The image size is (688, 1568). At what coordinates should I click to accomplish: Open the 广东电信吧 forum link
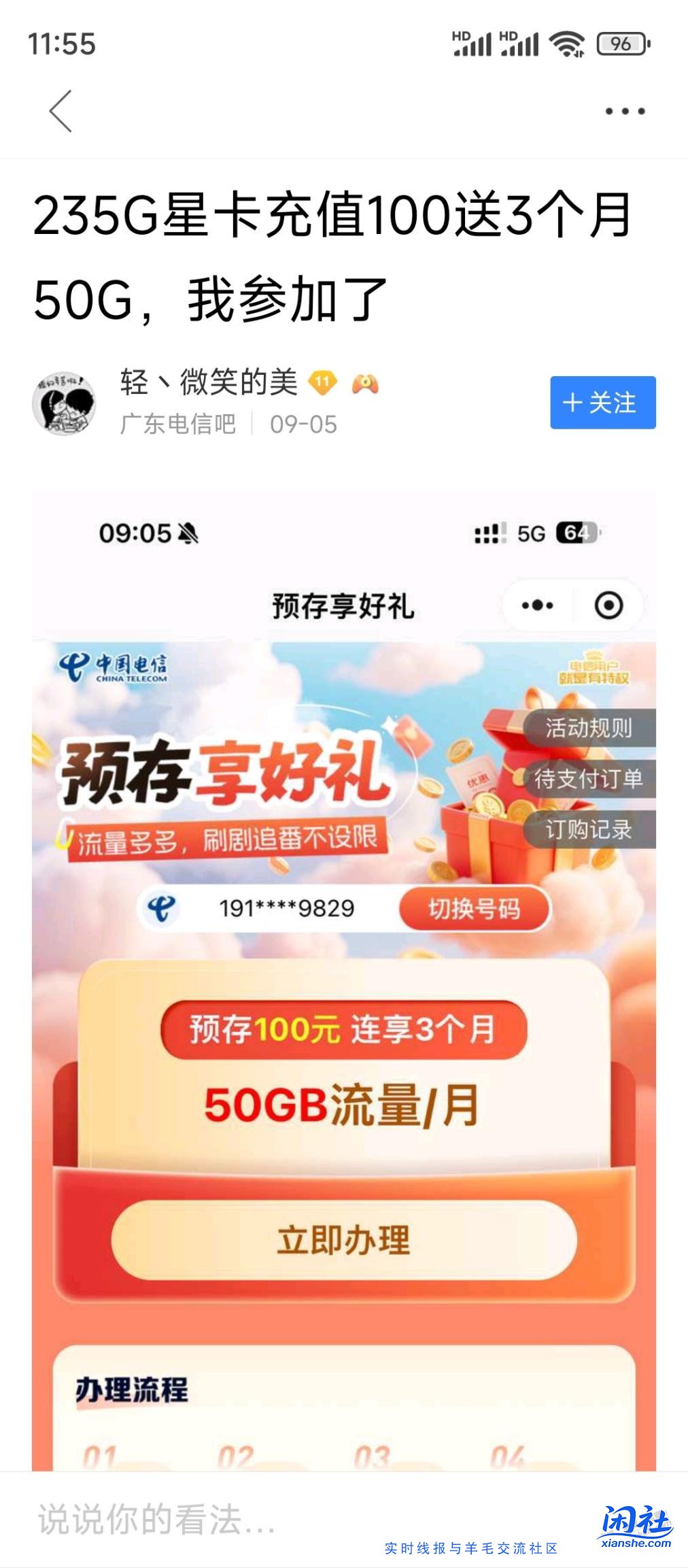178,424
